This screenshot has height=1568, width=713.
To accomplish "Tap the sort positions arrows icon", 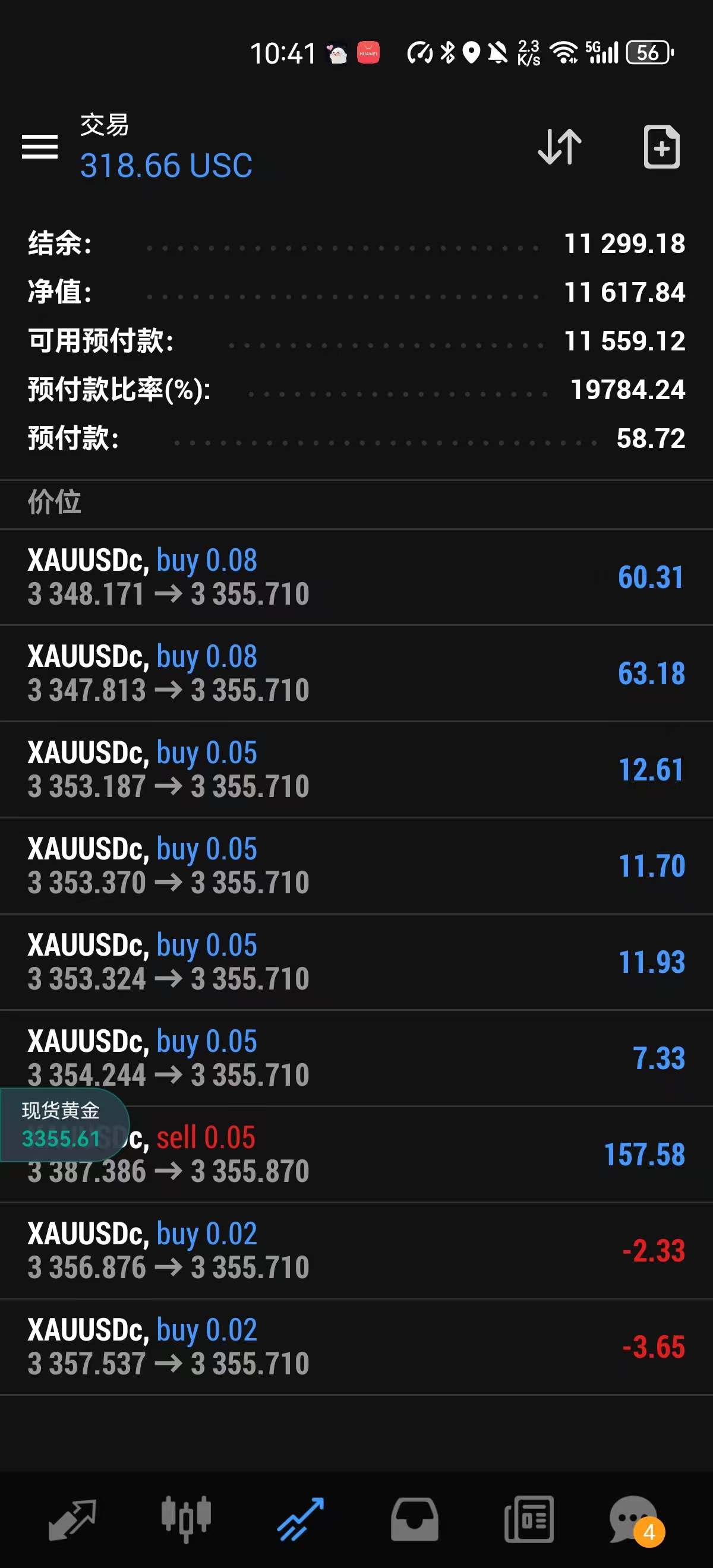I will click(x=560, y=147).
